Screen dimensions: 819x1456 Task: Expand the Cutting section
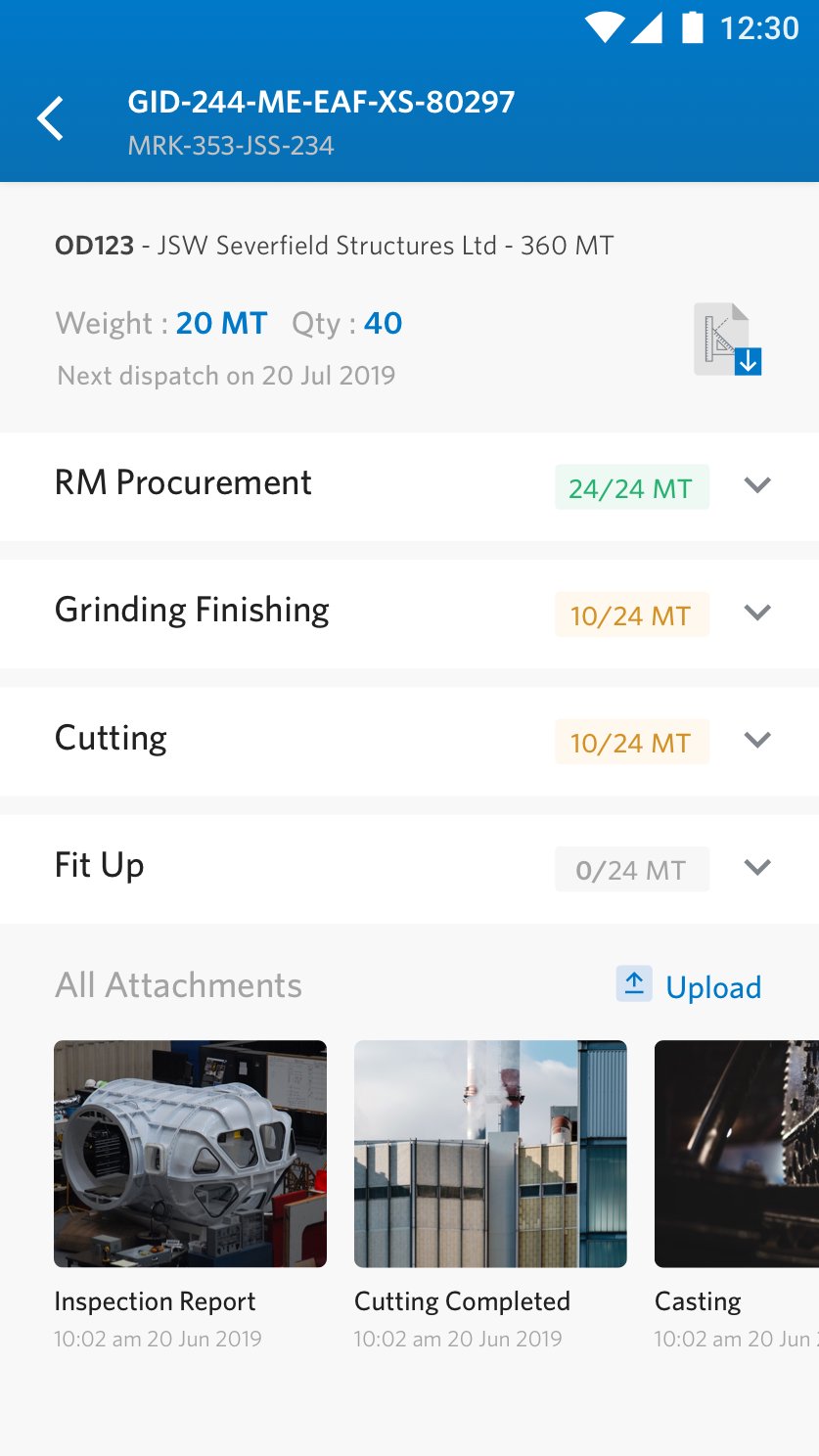point(757,740)
